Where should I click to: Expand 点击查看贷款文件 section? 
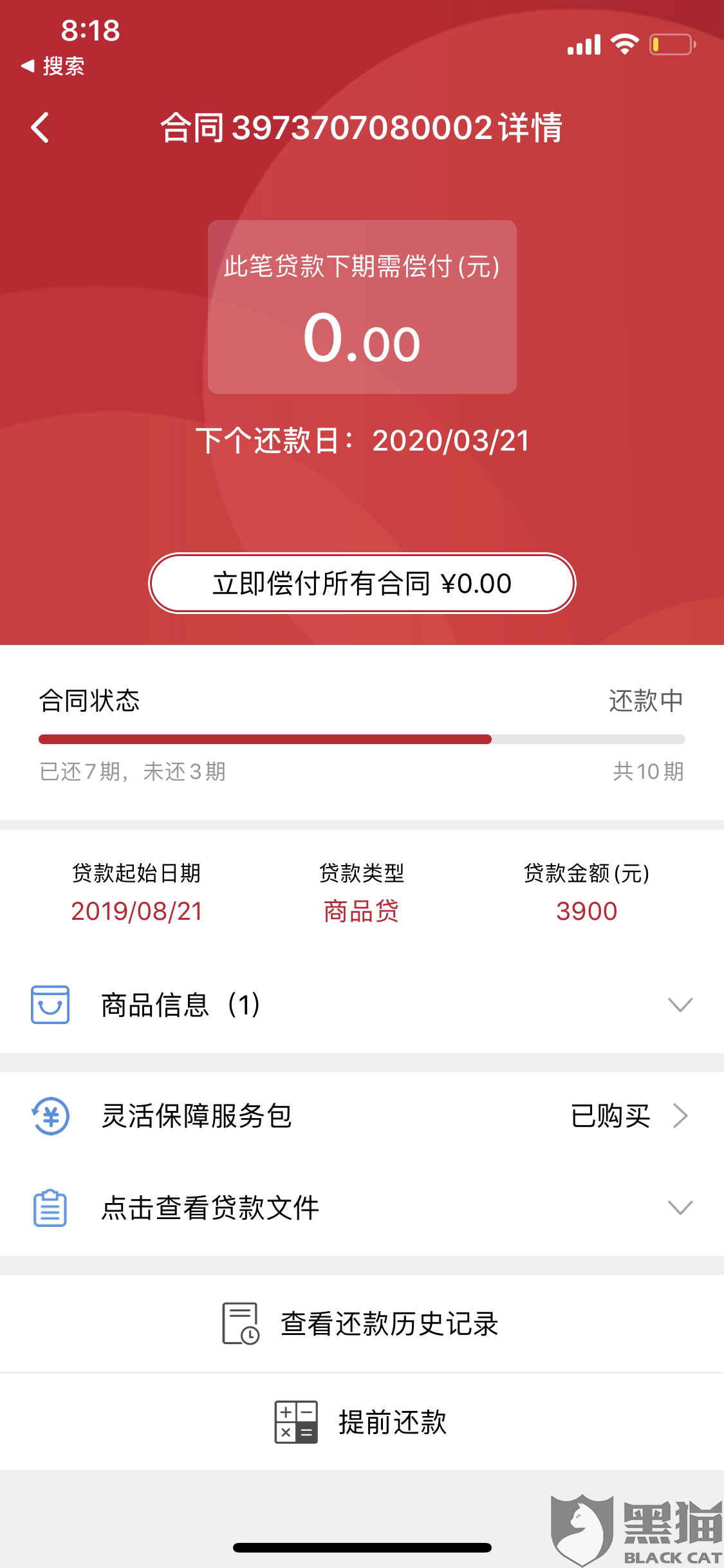[362, 1208]
